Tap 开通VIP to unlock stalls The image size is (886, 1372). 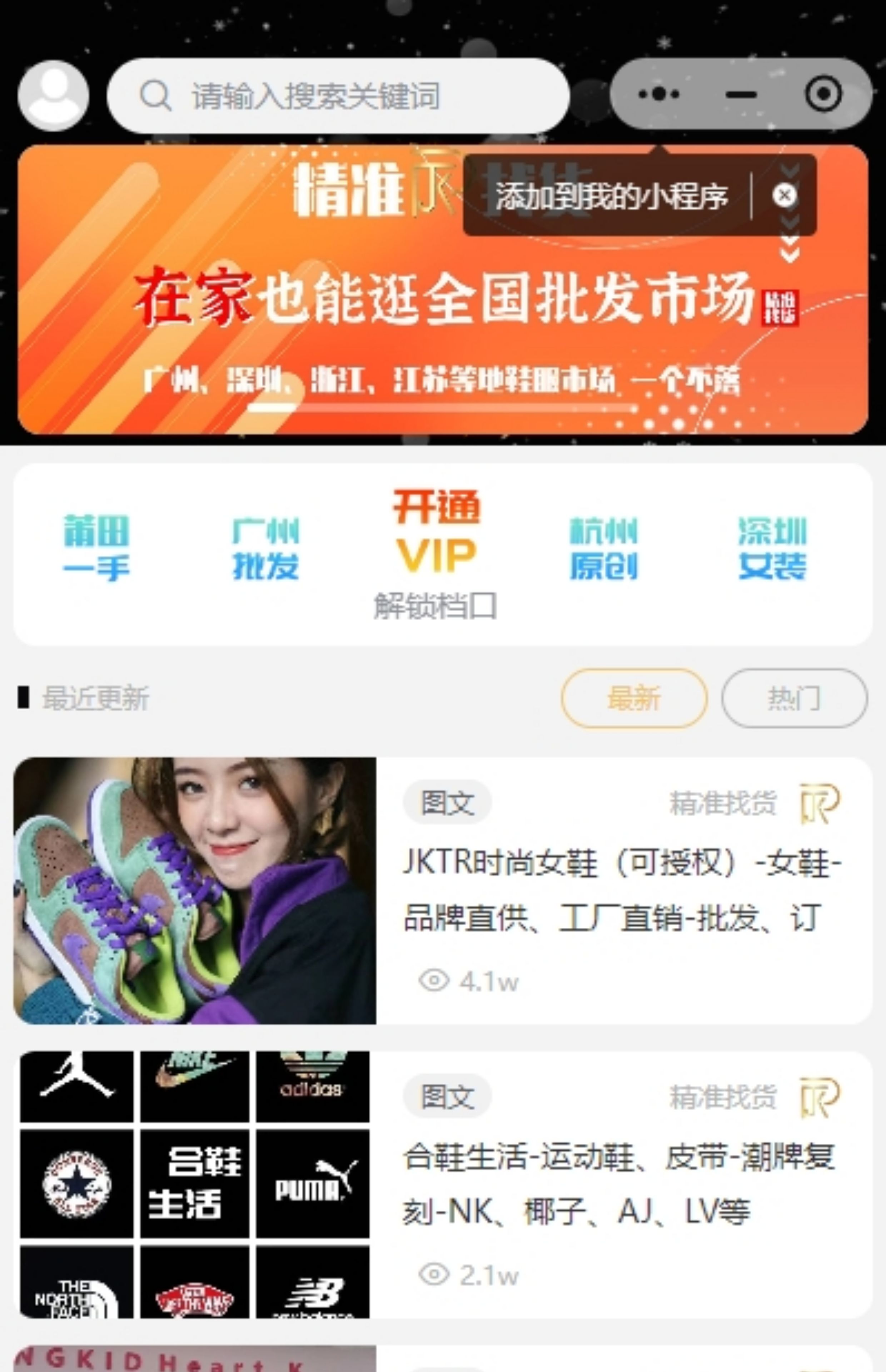pos(435,552)
